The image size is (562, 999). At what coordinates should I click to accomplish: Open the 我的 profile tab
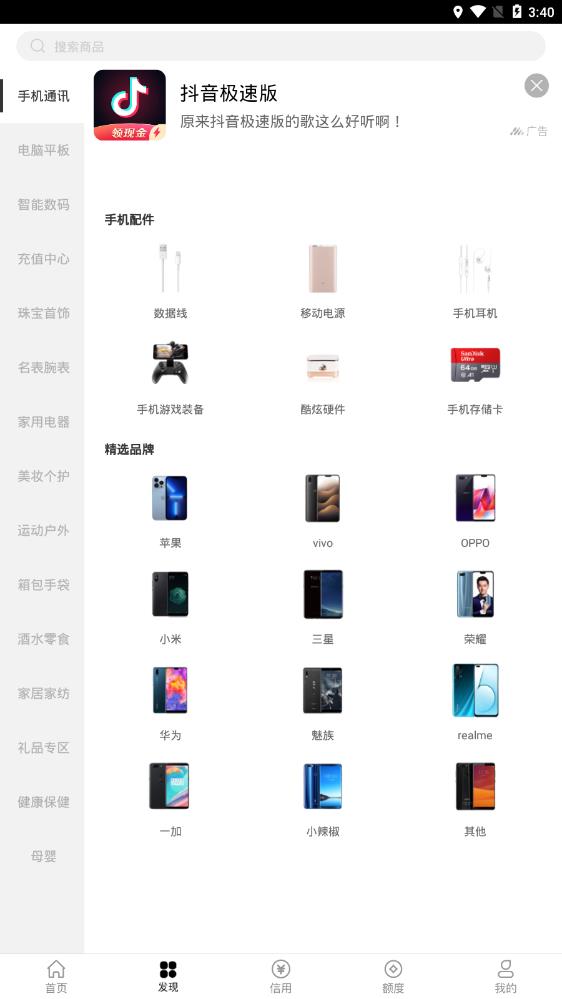(505, 977)
